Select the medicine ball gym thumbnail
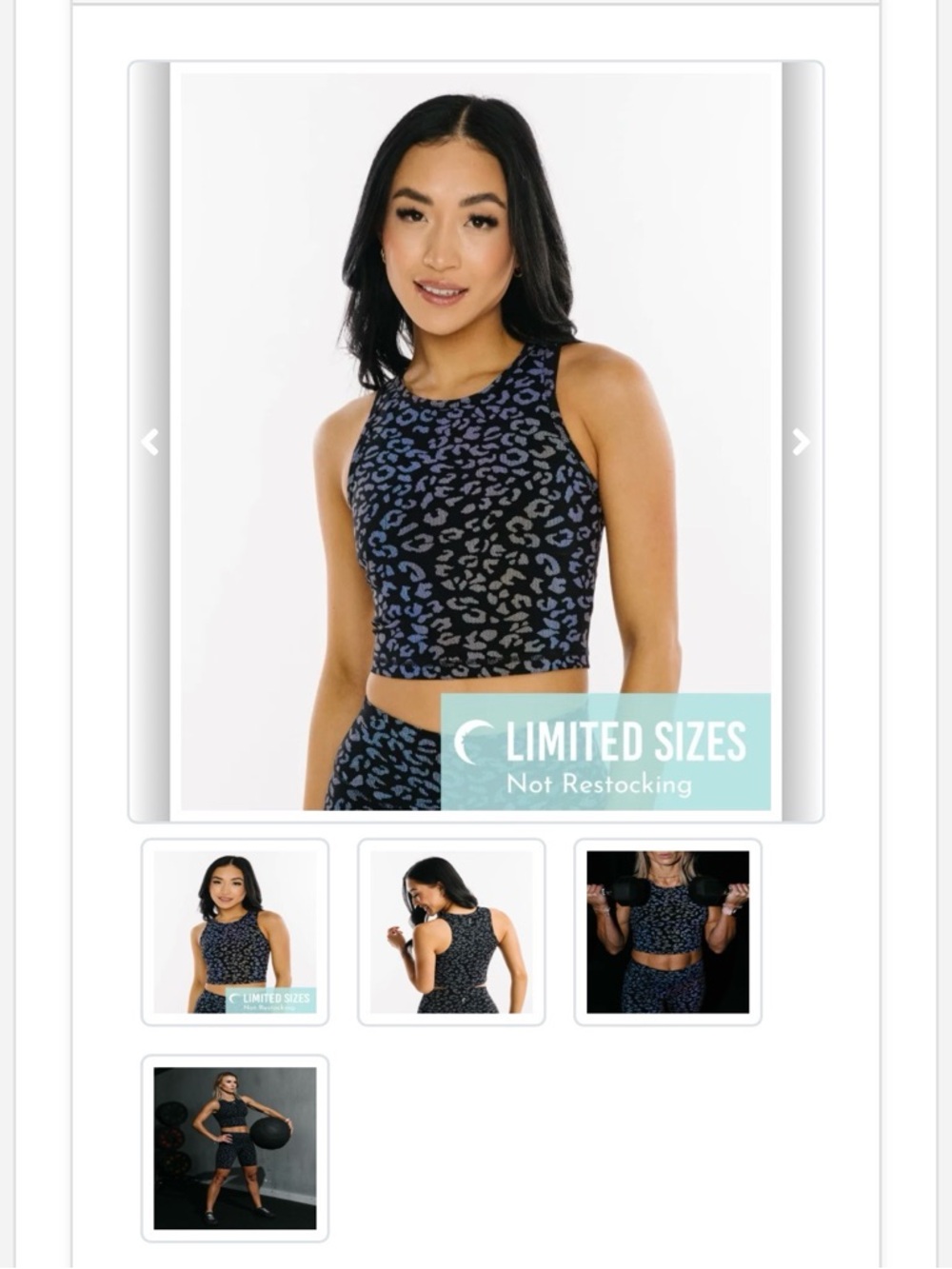Screen dimensions: 952x1269 coord(235,1148)
